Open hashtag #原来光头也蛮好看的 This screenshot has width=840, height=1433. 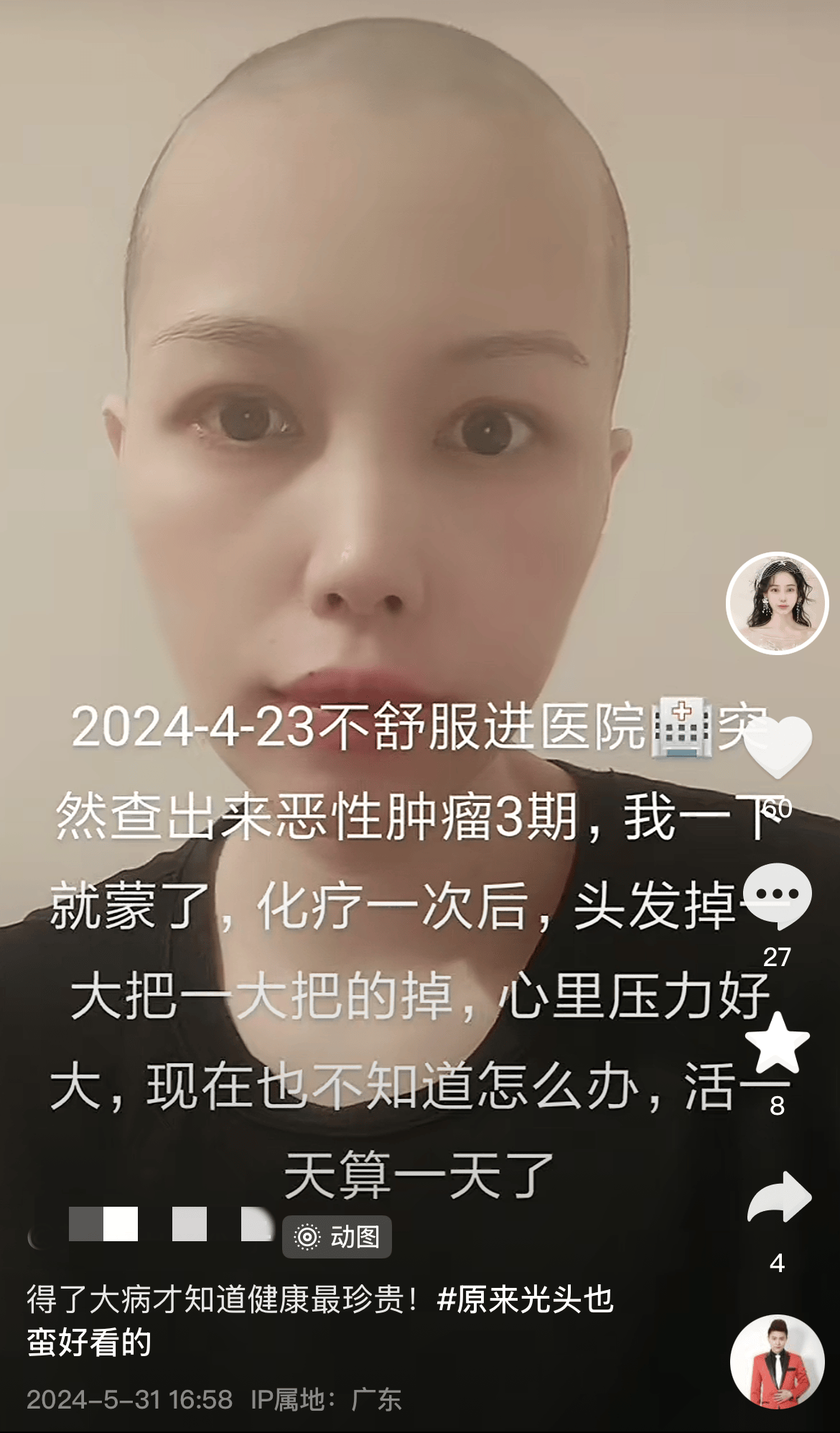[x=525, y=1299]
